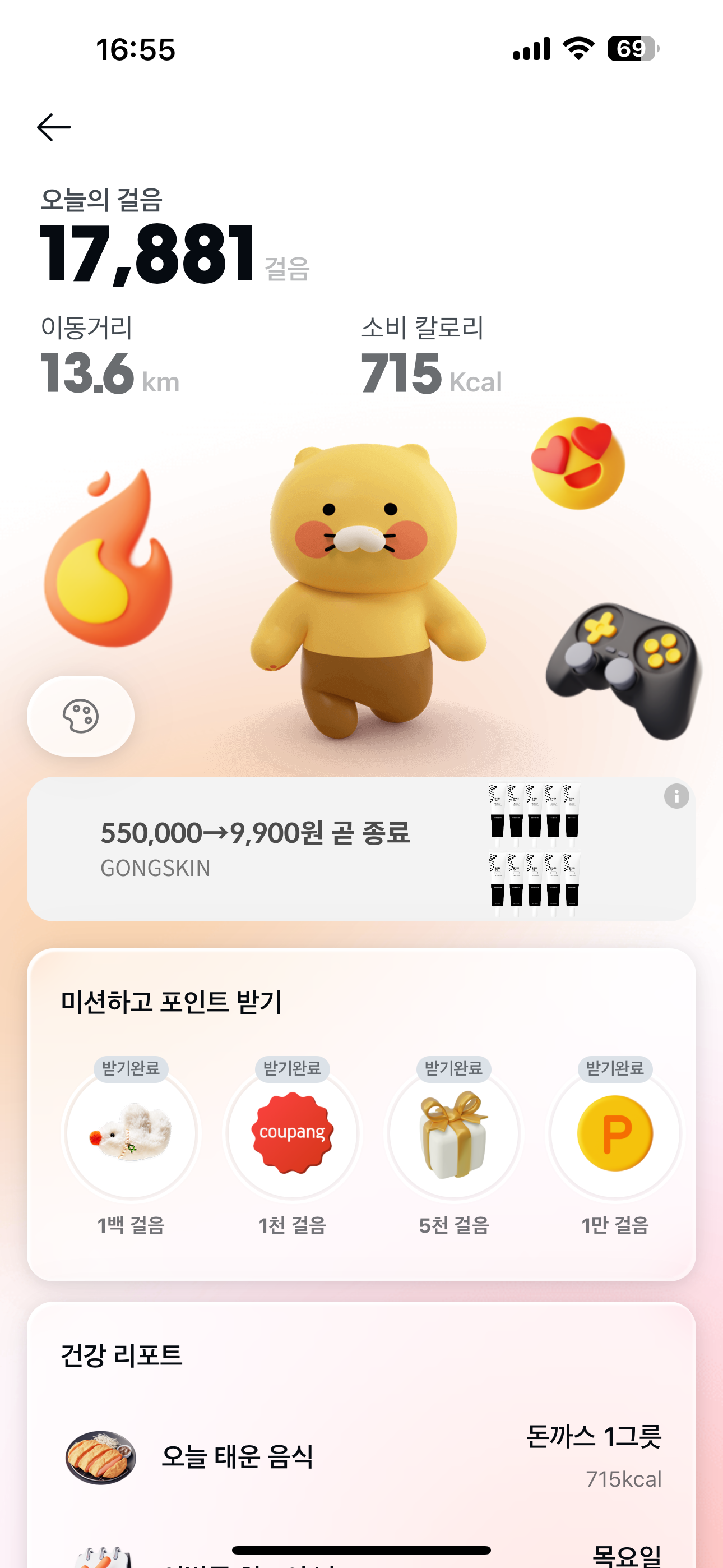This screenshot has height=1568, width=723.
Task: Open the 오늘 태운 음식 report row
Action: click(361, 1457)
